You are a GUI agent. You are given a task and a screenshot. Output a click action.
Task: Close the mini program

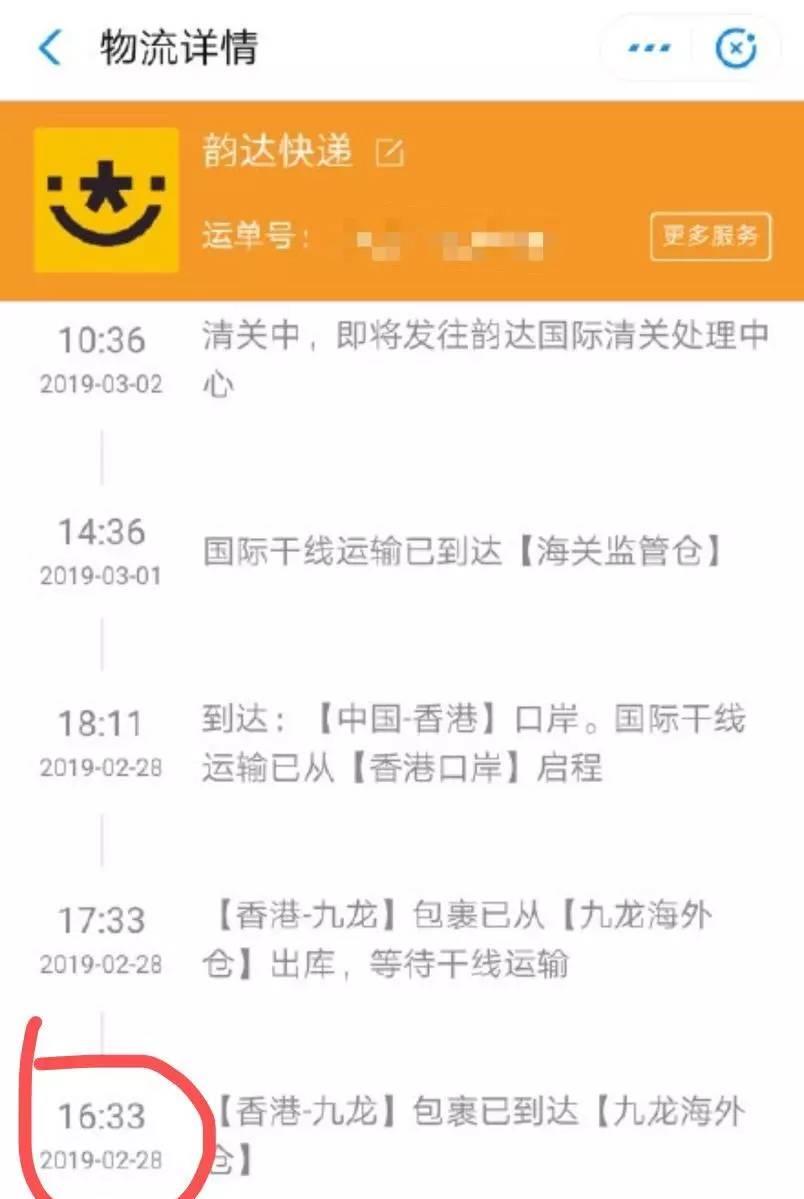click(736, 48)
